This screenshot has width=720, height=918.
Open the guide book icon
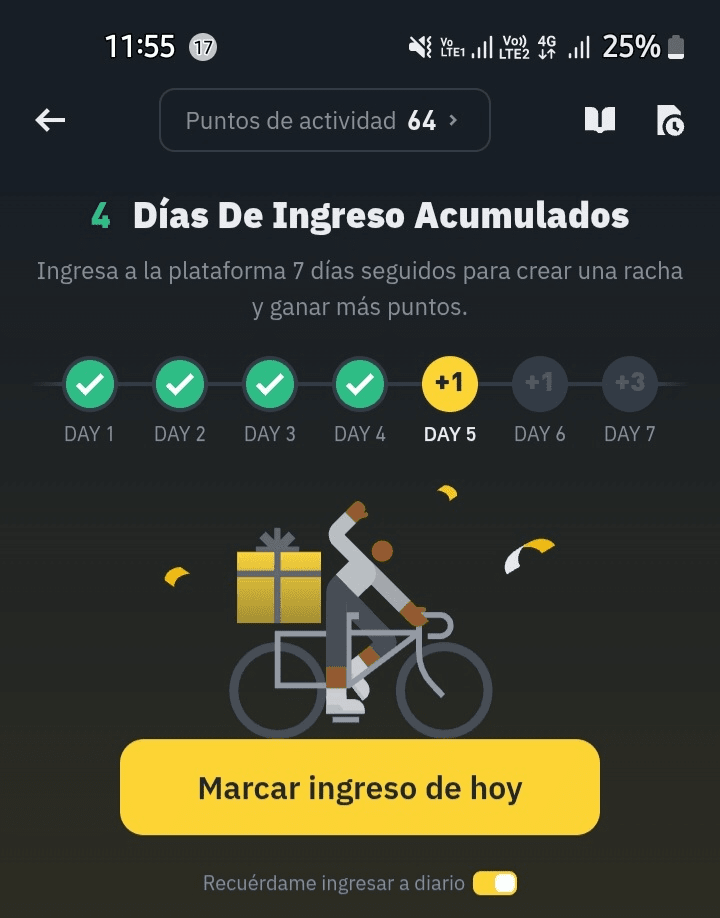click(x=599, y=121)
